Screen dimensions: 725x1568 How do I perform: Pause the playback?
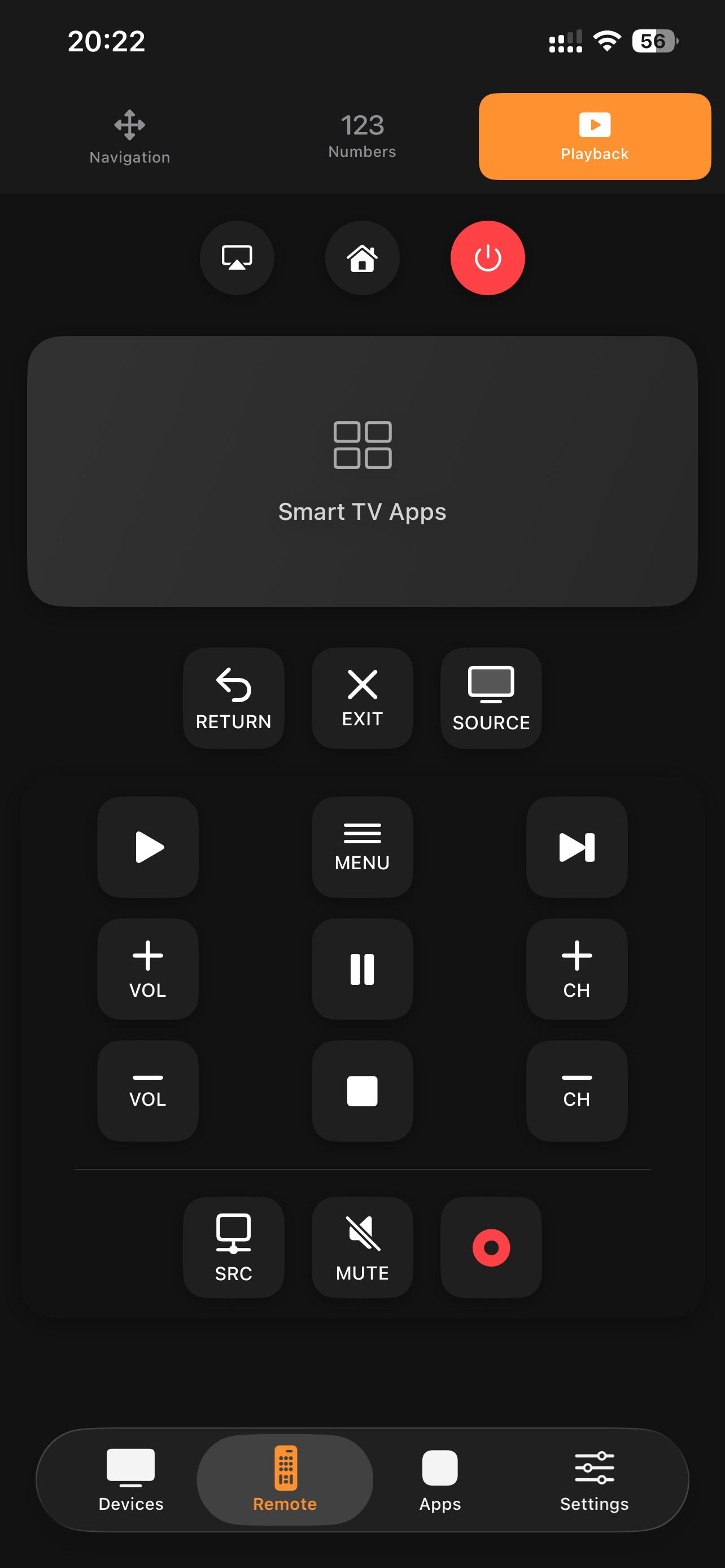point(362,969)
